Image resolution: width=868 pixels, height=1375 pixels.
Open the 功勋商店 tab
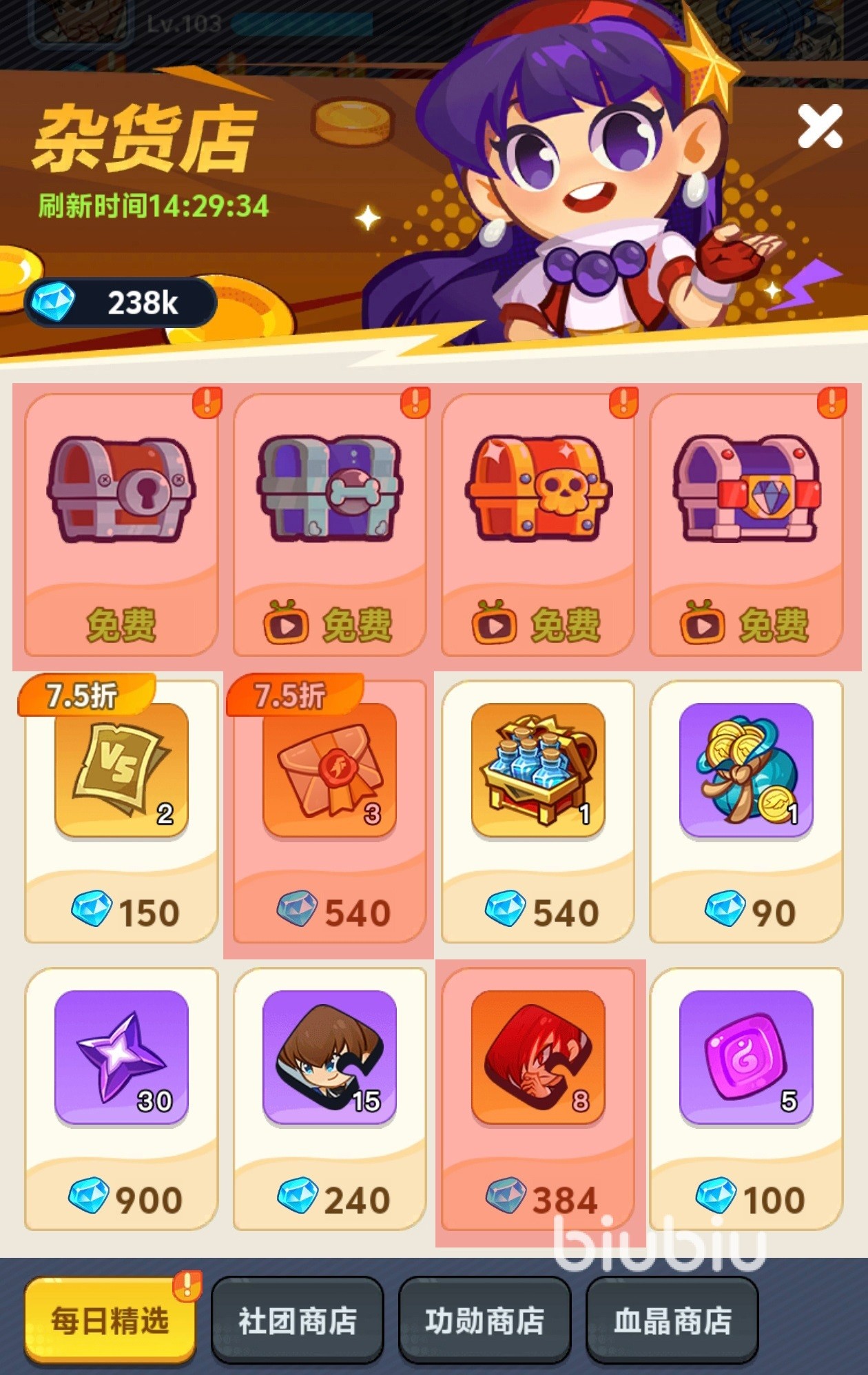click(x=484, y=1321)
